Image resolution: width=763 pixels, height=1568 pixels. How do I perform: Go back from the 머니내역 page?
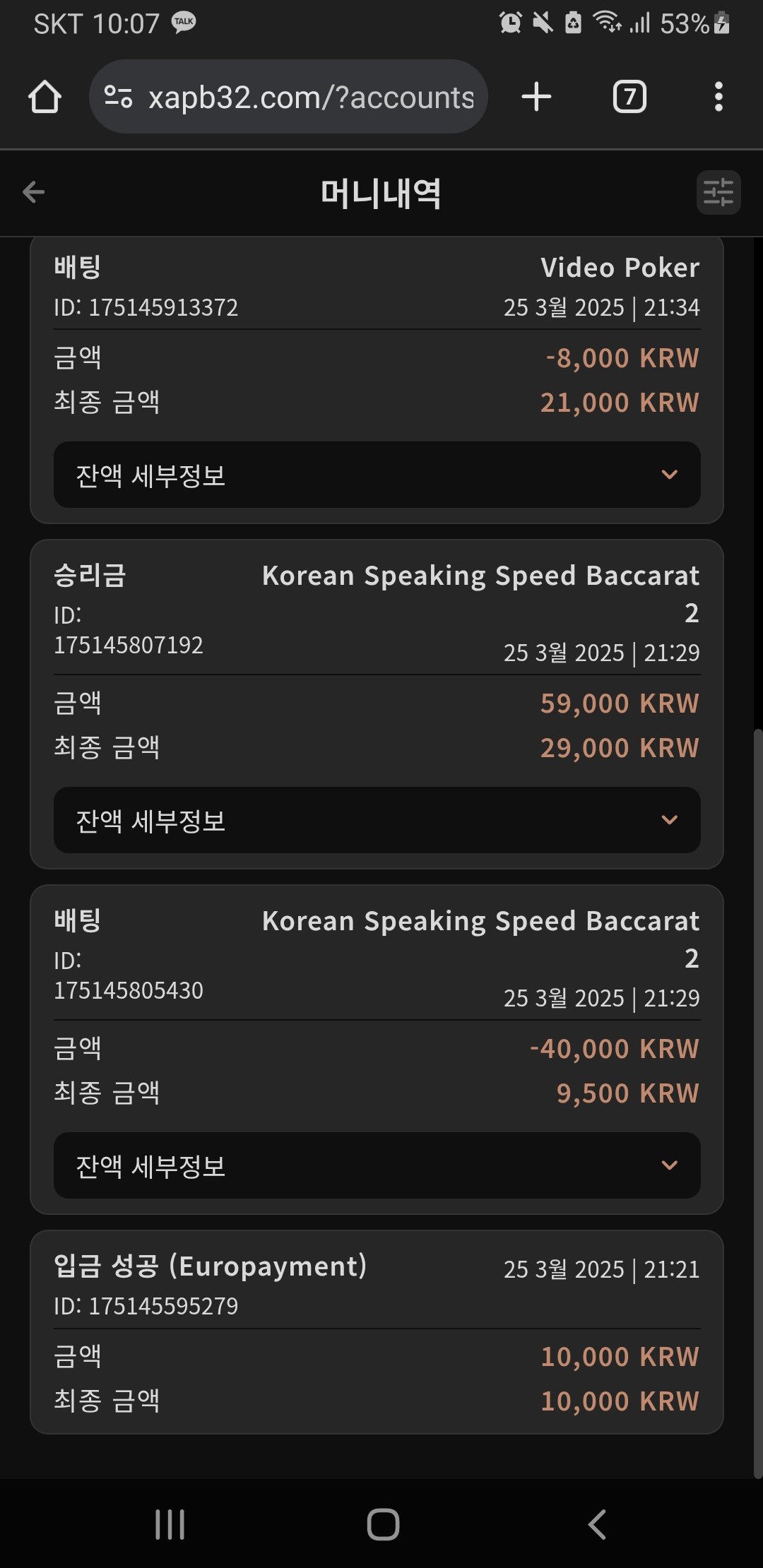point(34,192)
